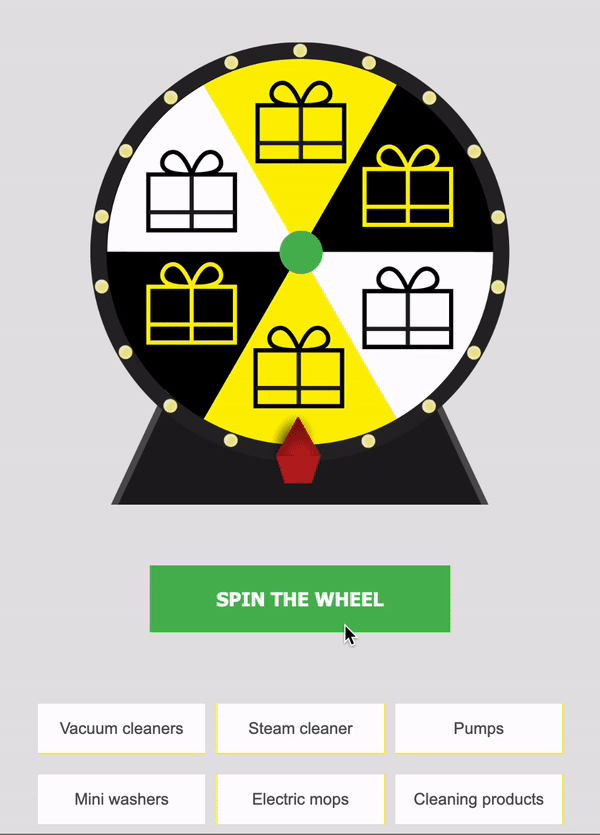Image resolution: width=600 pixels, height=835 pixels.
Task: Open the Vacuum cleaners category
Action: (x=121, y=728)
